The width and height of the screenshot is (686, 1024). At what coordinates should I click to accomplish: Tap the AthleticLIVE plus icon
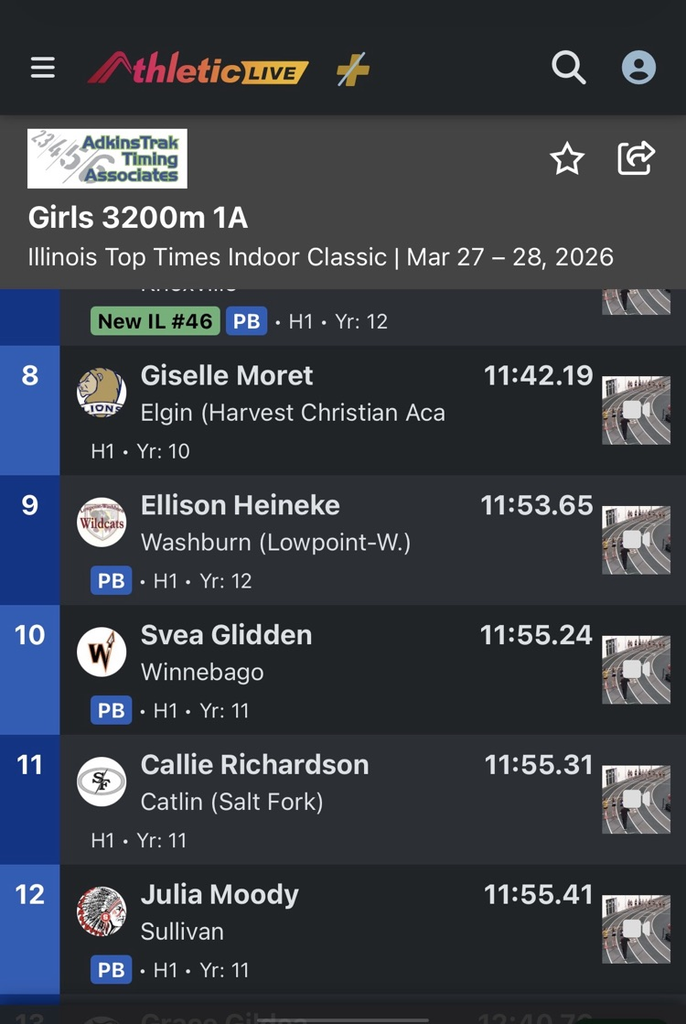tap(352, 69)
